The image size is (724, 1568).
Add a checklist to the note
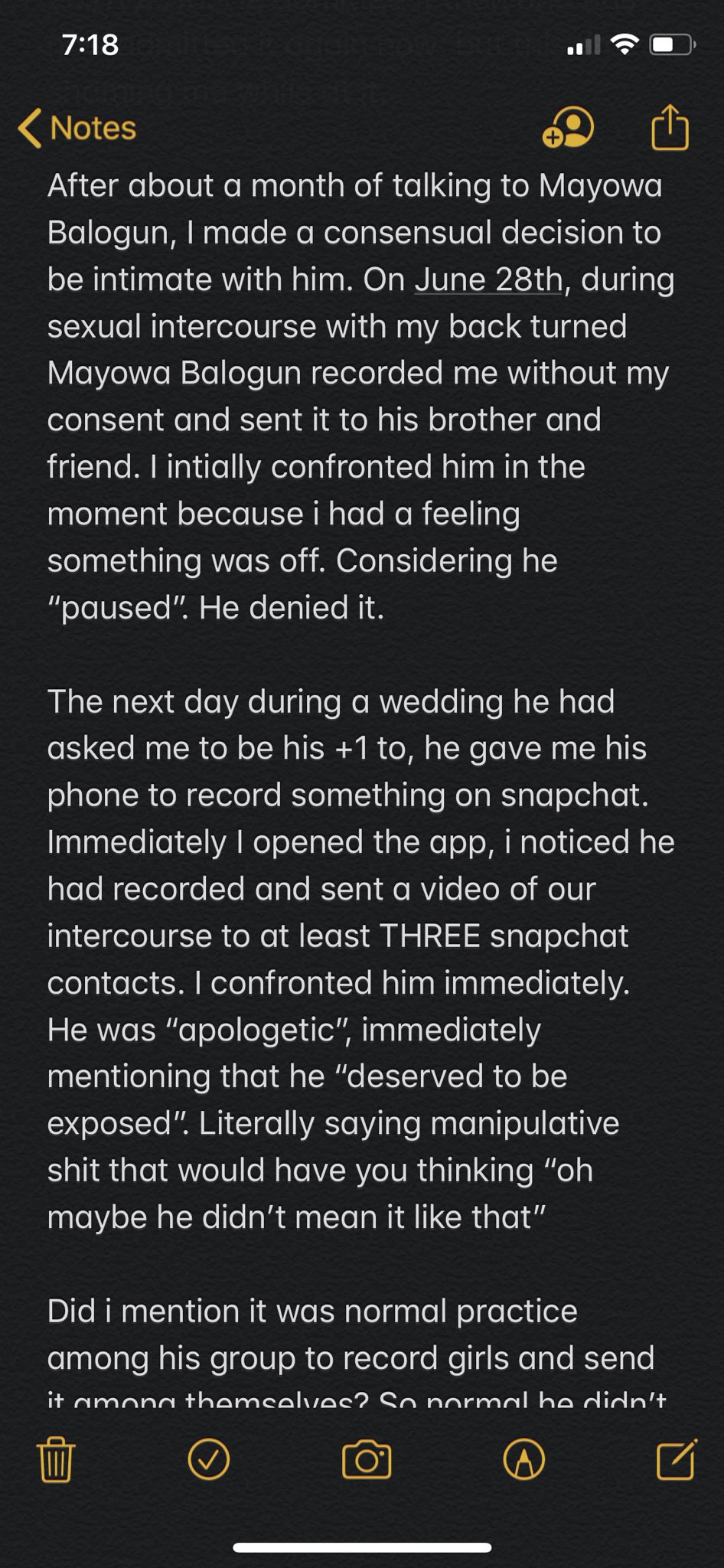point(208,1459)
